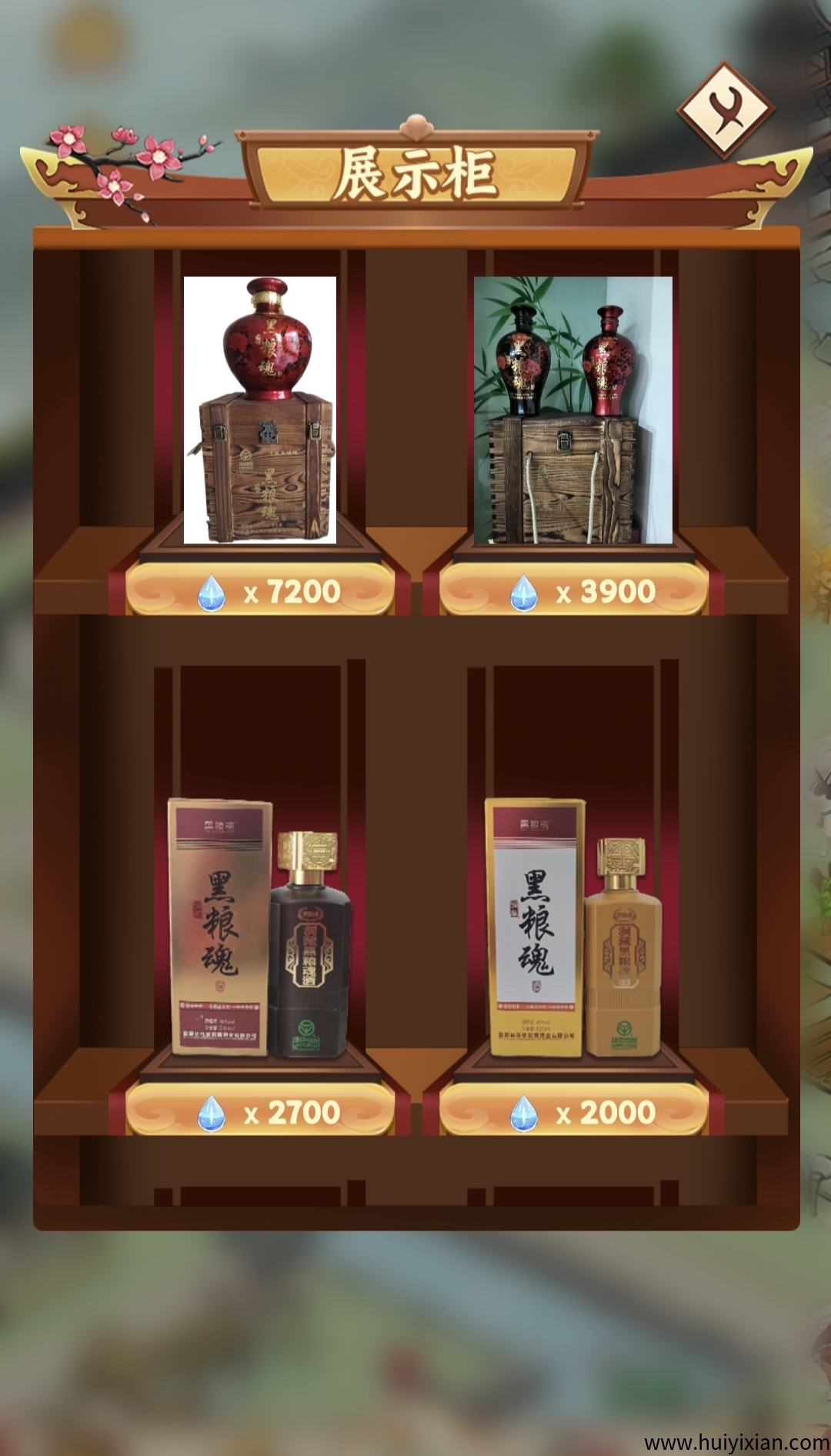Open the two red vases item
The image size is (831, 1456).
point(573,410)
